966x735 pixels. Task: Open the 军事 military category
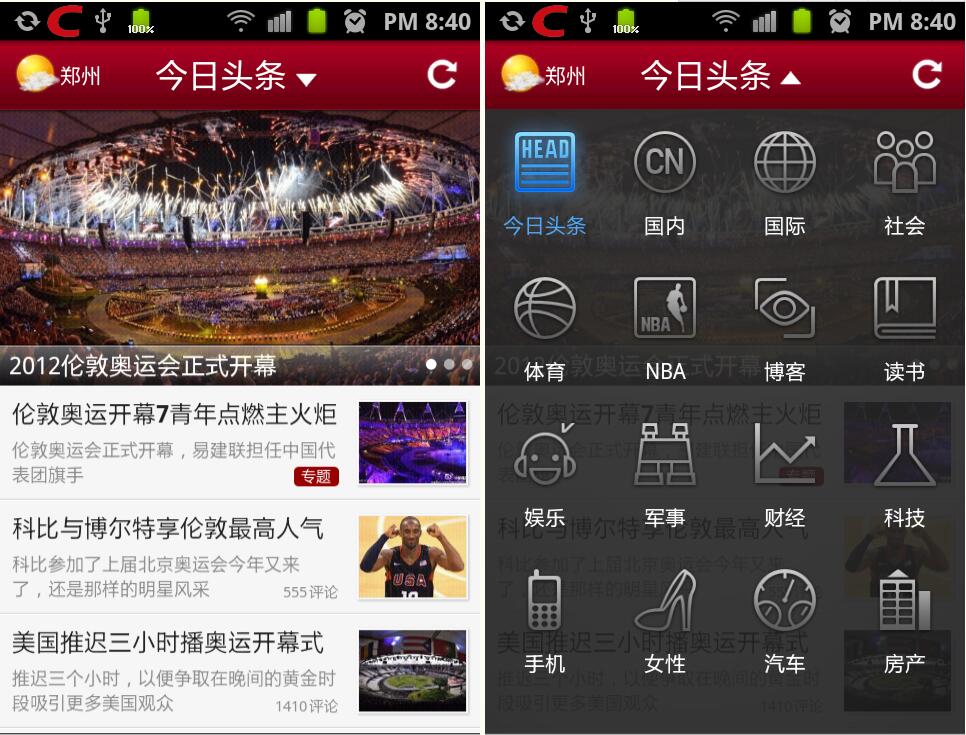[664, 474]
